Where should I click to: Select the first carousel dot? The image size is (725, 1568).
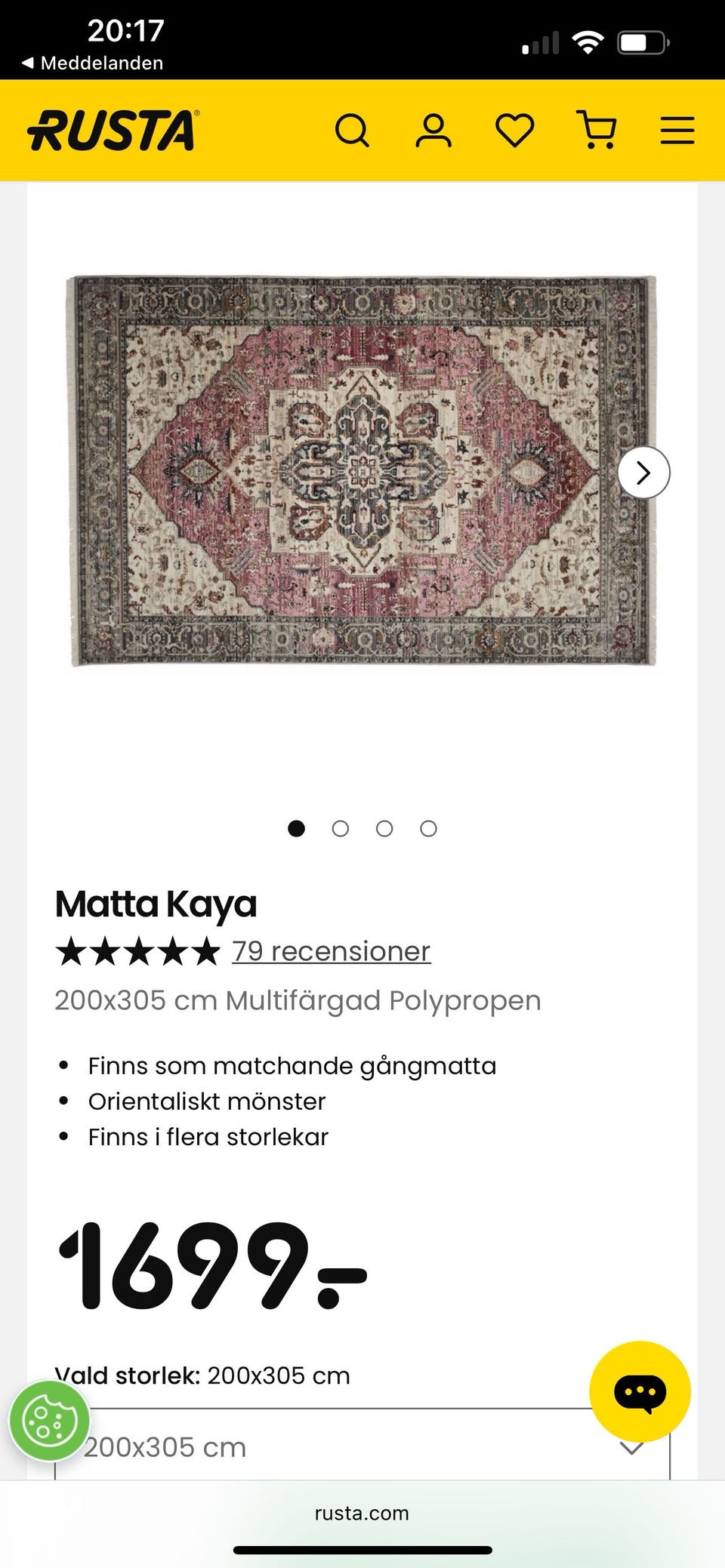click(x=297, y=828)
